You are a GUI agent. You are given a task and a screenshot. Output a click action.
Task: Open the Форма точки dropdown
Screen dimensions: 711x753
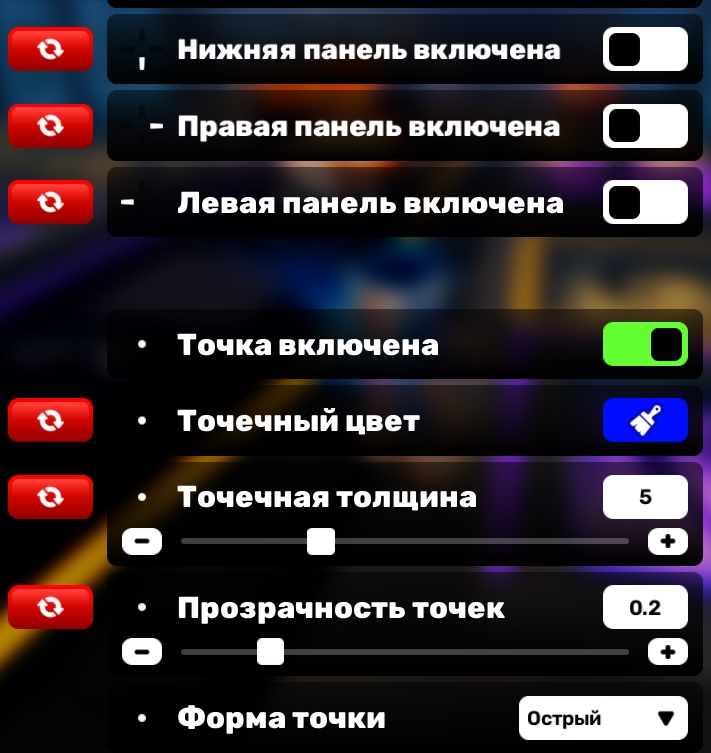pos(603,718)
